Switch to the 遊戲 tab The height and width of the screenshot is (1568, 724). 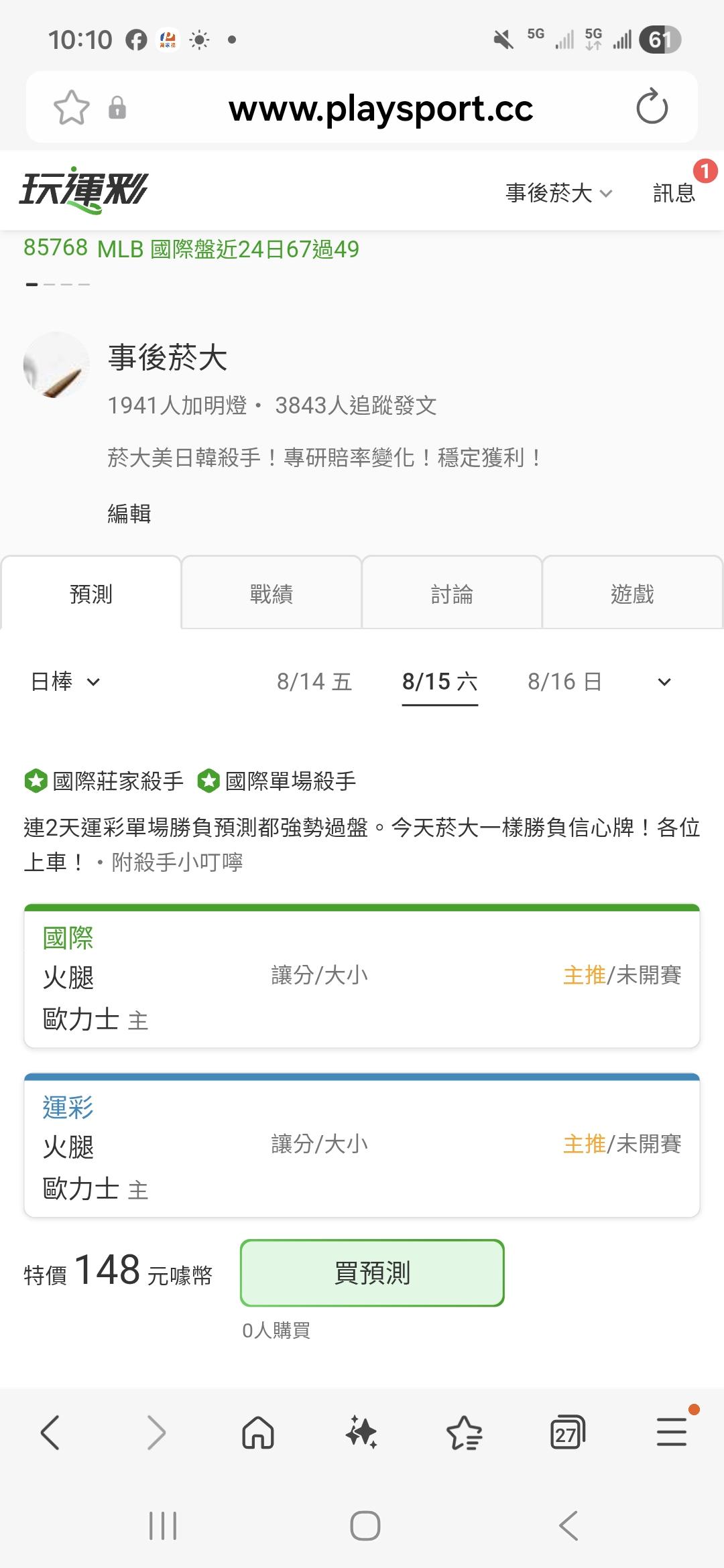pyautogui.click(x=632, y=593)
